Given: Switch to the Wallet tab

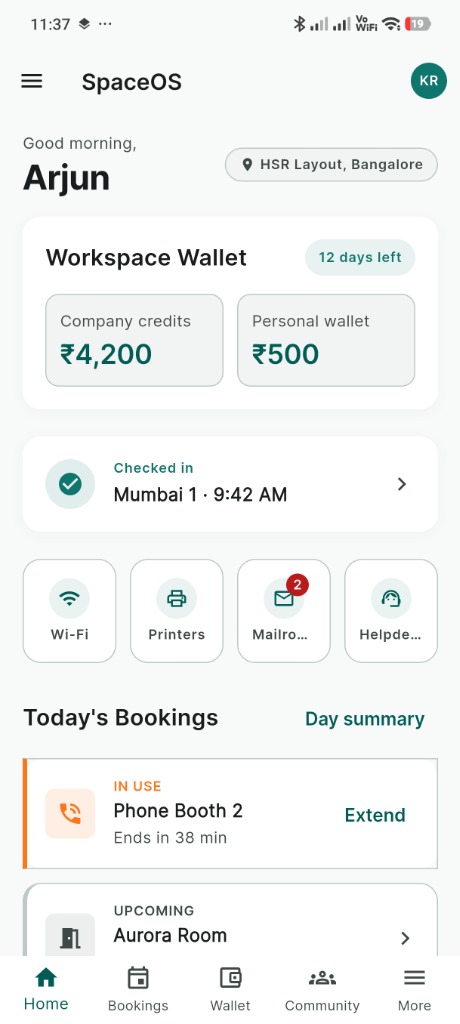Looking at the screenshot, I should coord(230,989).
